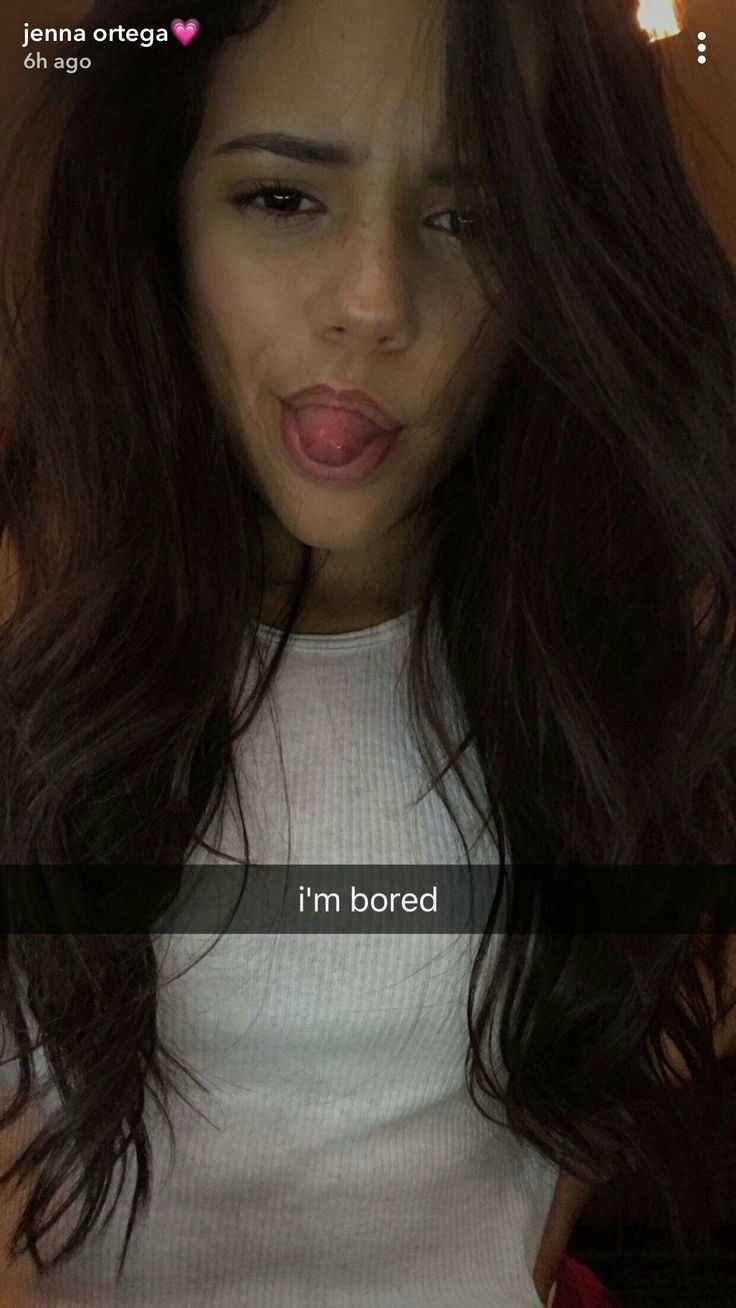Open the three-dot story options menu
Viewport: 736px width, 1308px height.
(x=702, y=47)
